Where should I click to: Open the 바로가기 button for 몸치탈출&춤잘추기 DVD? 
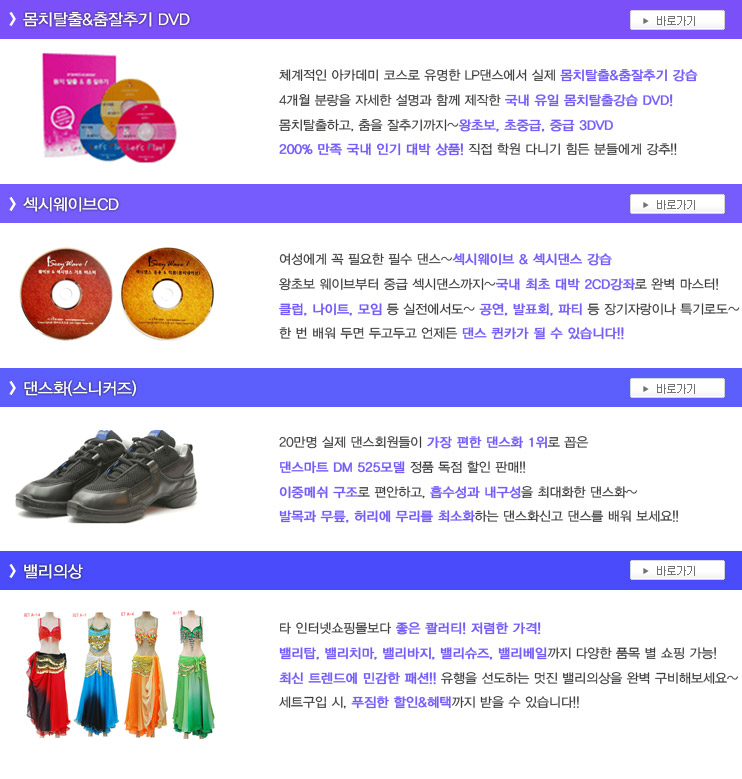click(x=677, y=20)
